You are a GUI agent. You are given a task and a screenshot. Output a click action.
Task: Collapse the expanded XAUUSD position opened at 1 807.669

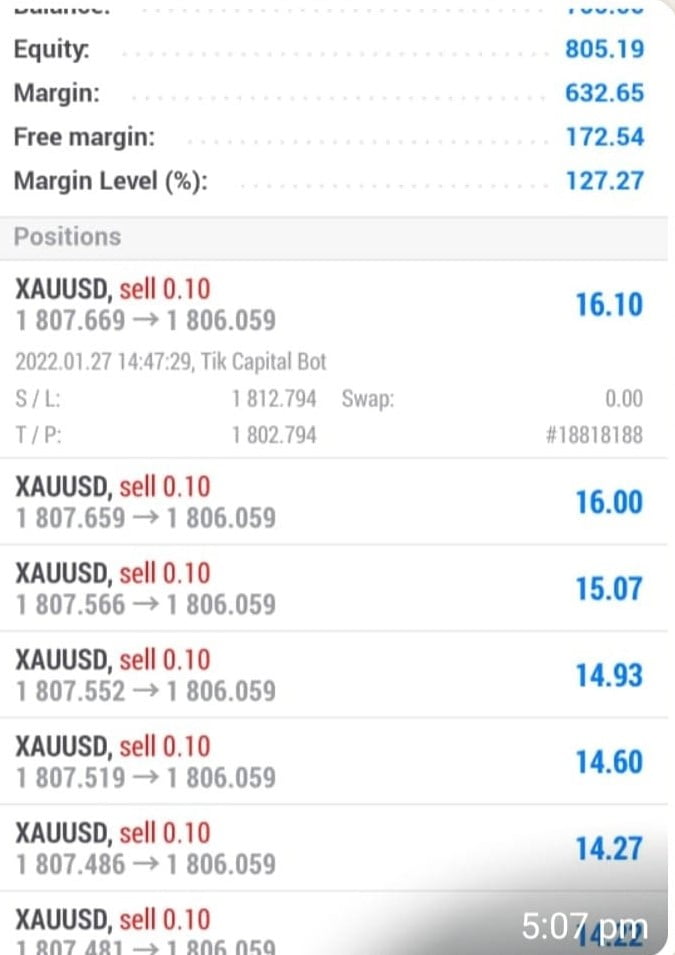click(337, 305)
